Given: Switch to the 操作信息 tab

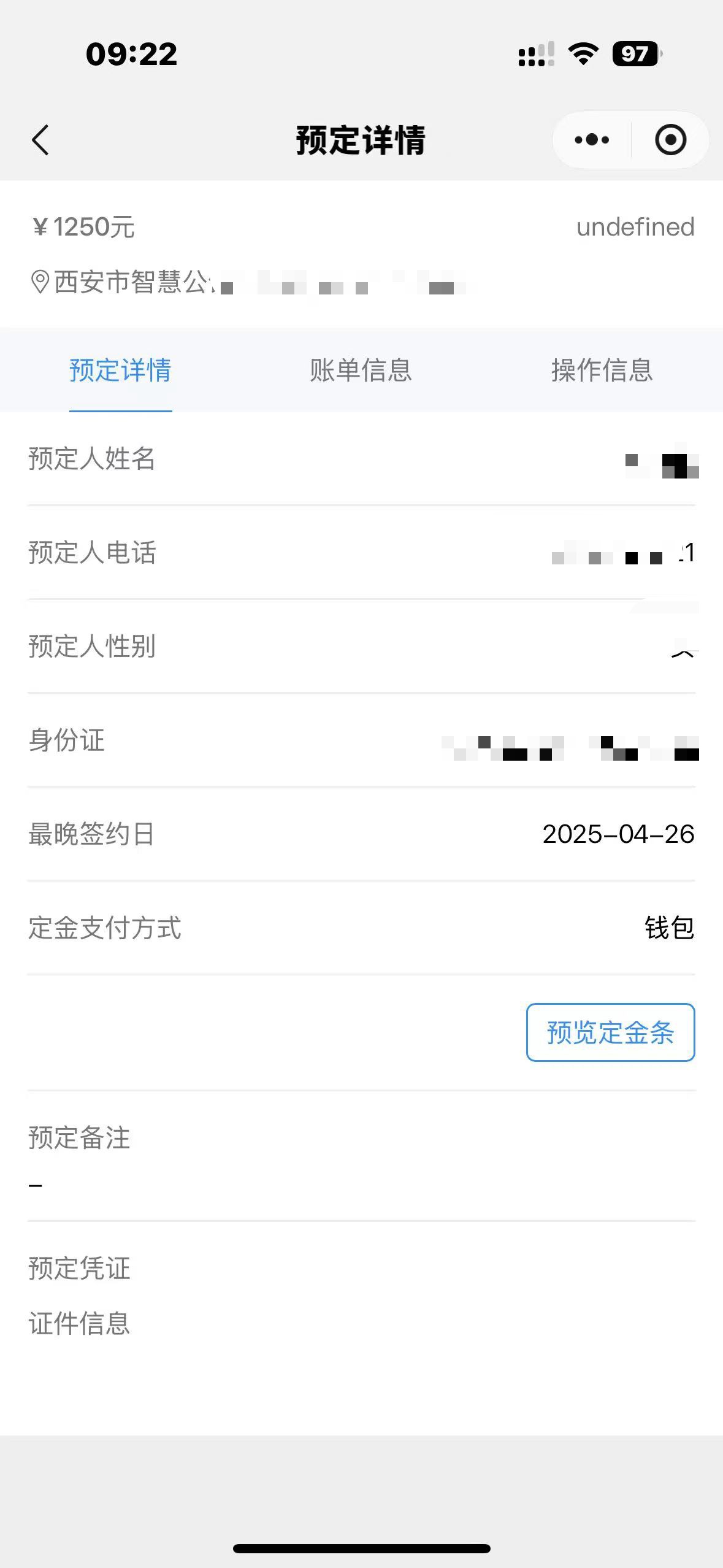Looking at the screenshot, I should (602, 371).
